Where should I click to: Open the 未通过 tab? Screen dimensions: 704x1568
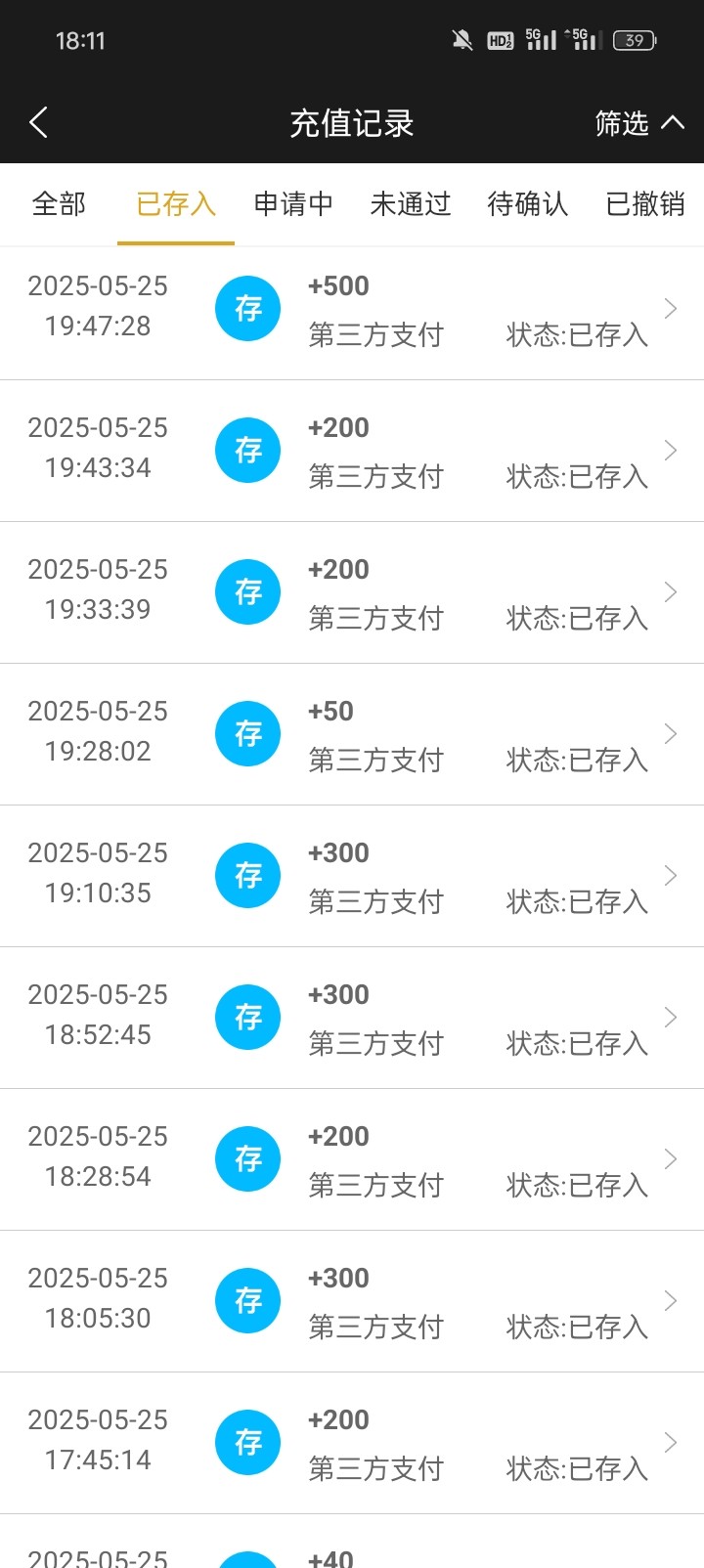pos(411,204)
